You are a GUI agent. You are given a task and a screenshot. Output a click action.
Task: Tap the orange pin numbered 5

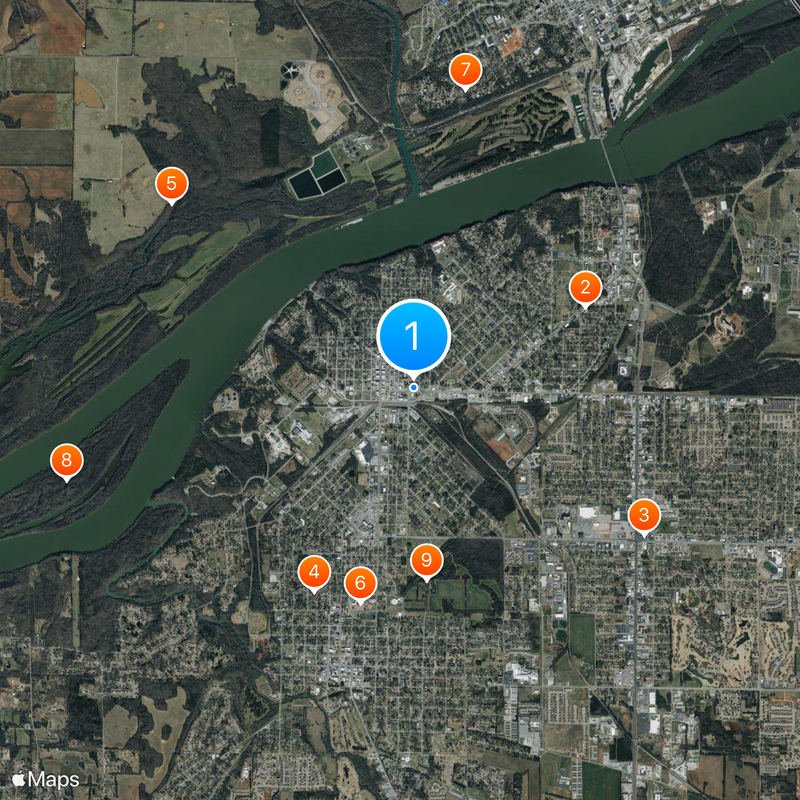tap(172, 183)
